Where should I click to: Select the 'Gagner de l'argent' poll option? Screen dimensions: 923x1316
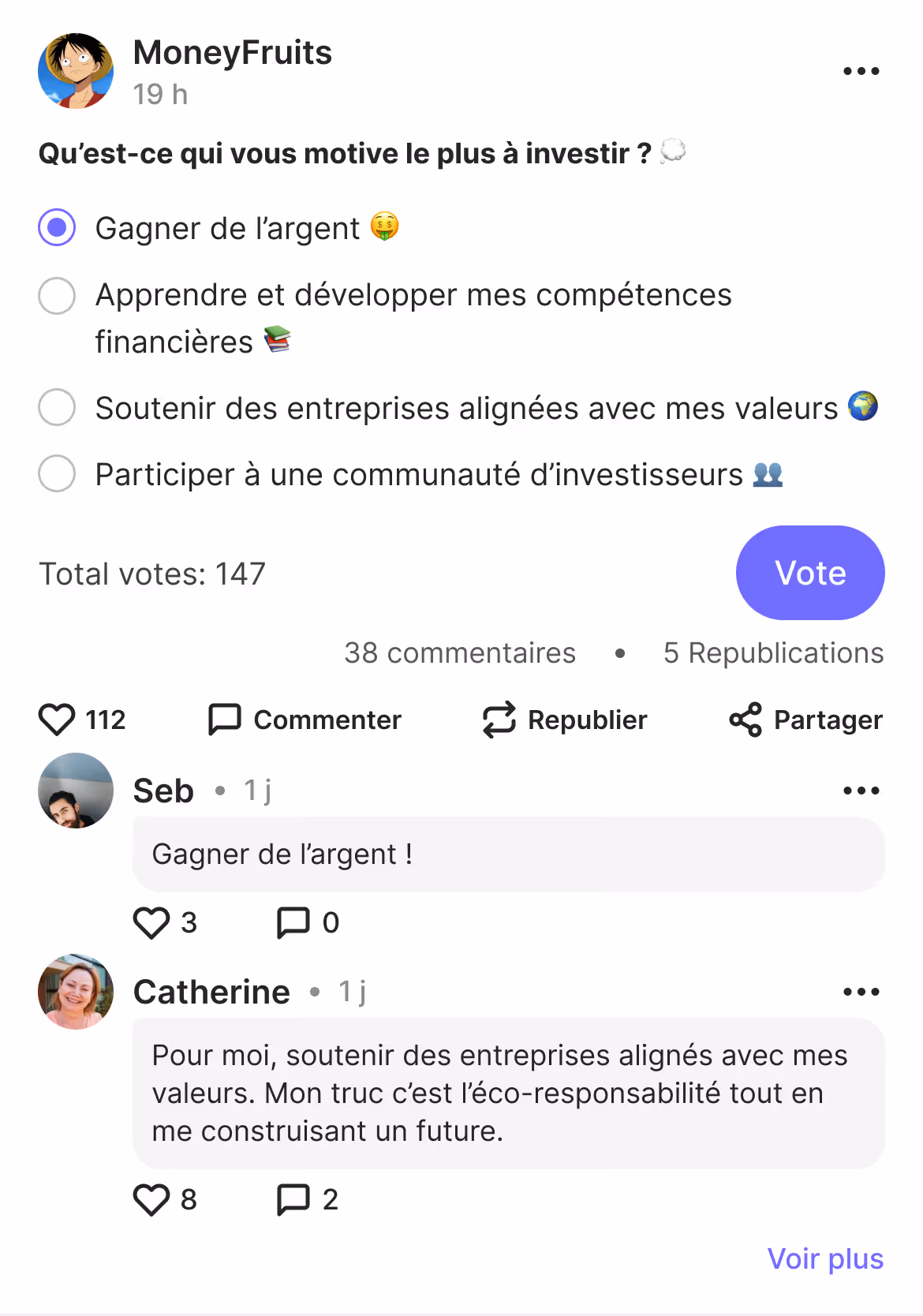coord(56,229)
